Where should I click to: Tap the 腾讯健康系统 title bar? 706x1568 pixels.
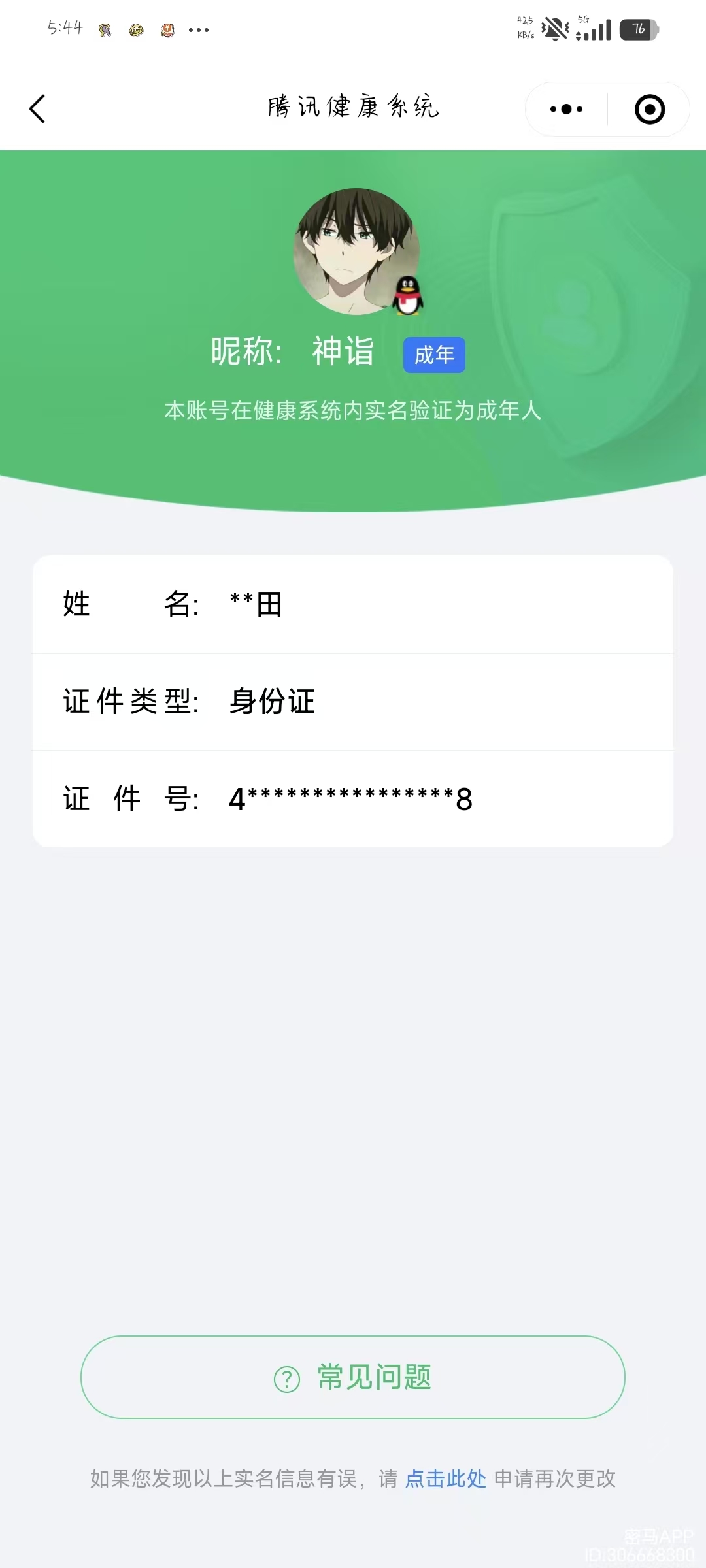click(353, 106)
